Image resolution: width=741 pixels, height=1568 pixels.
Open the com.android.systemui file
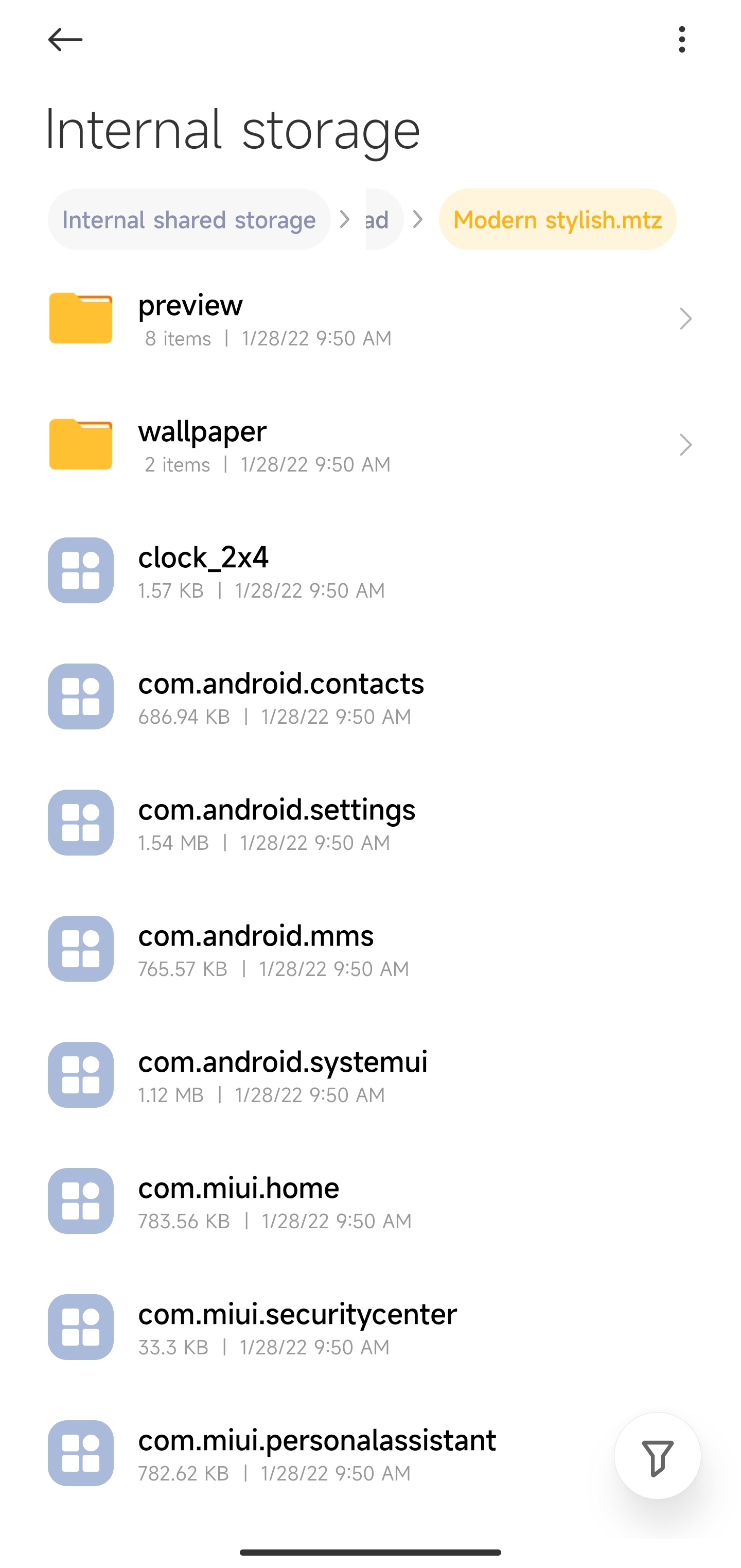(x=370, y=1075)
